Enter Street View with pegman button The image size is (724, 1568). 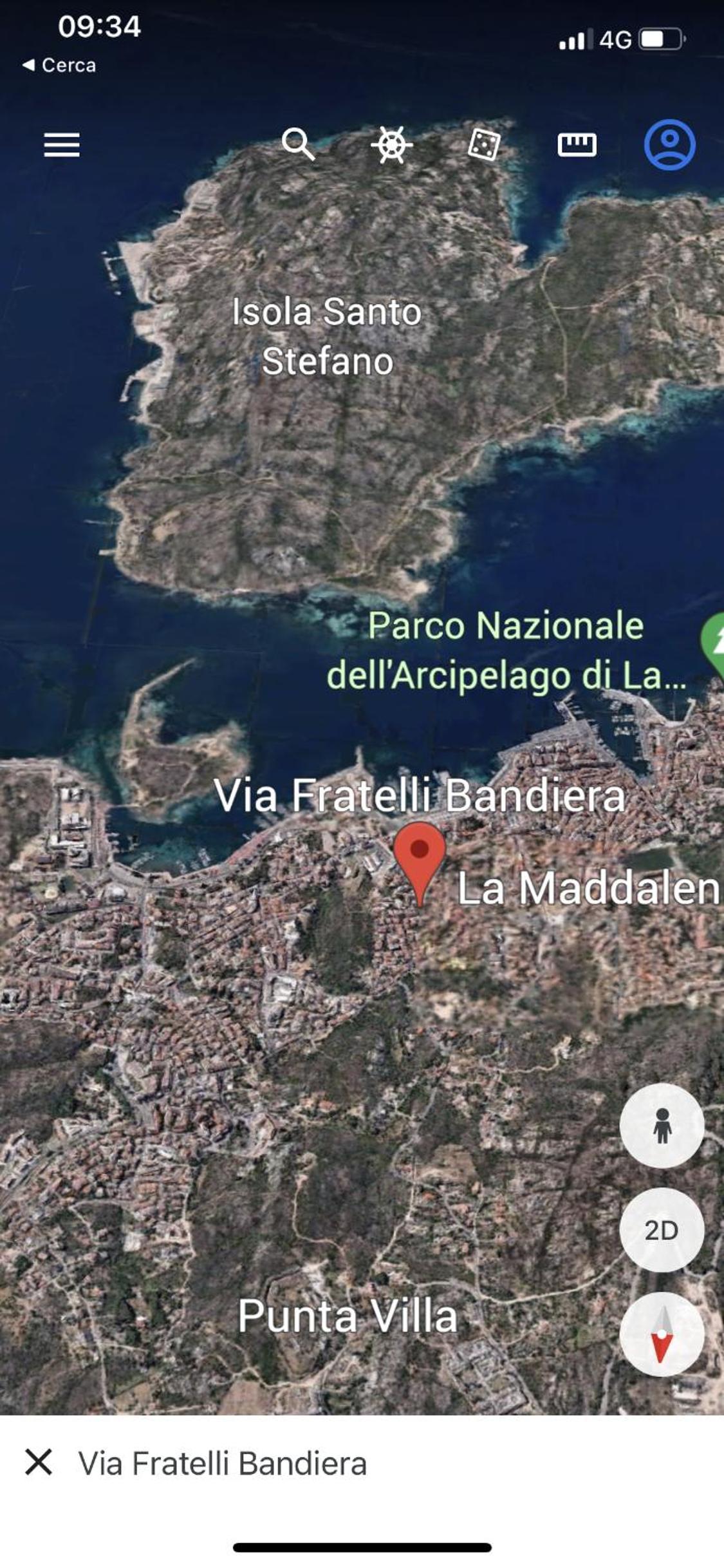[662, 1124]
